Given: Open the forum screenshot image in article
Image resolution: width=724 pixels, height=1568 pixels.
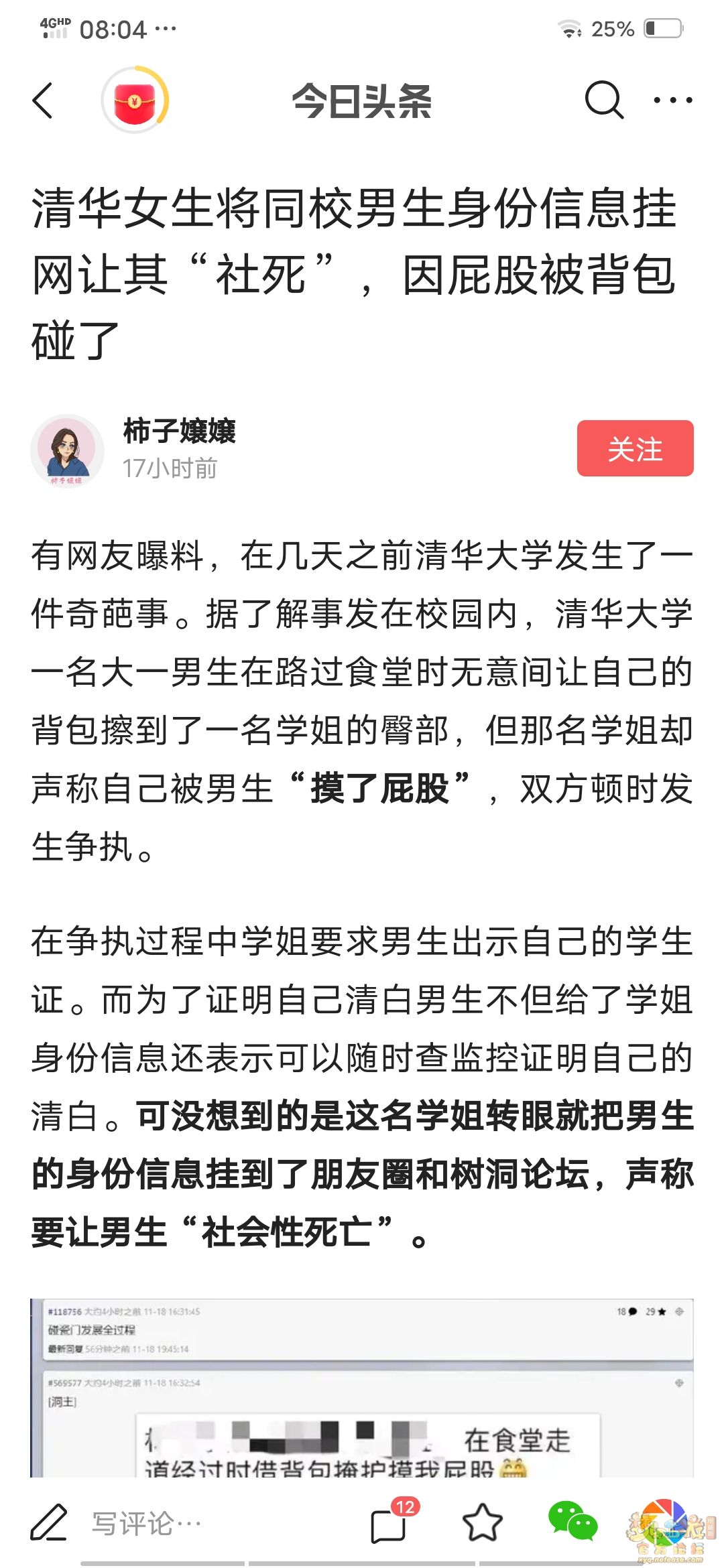Looking at the screenshot, I should (362, 1387).
